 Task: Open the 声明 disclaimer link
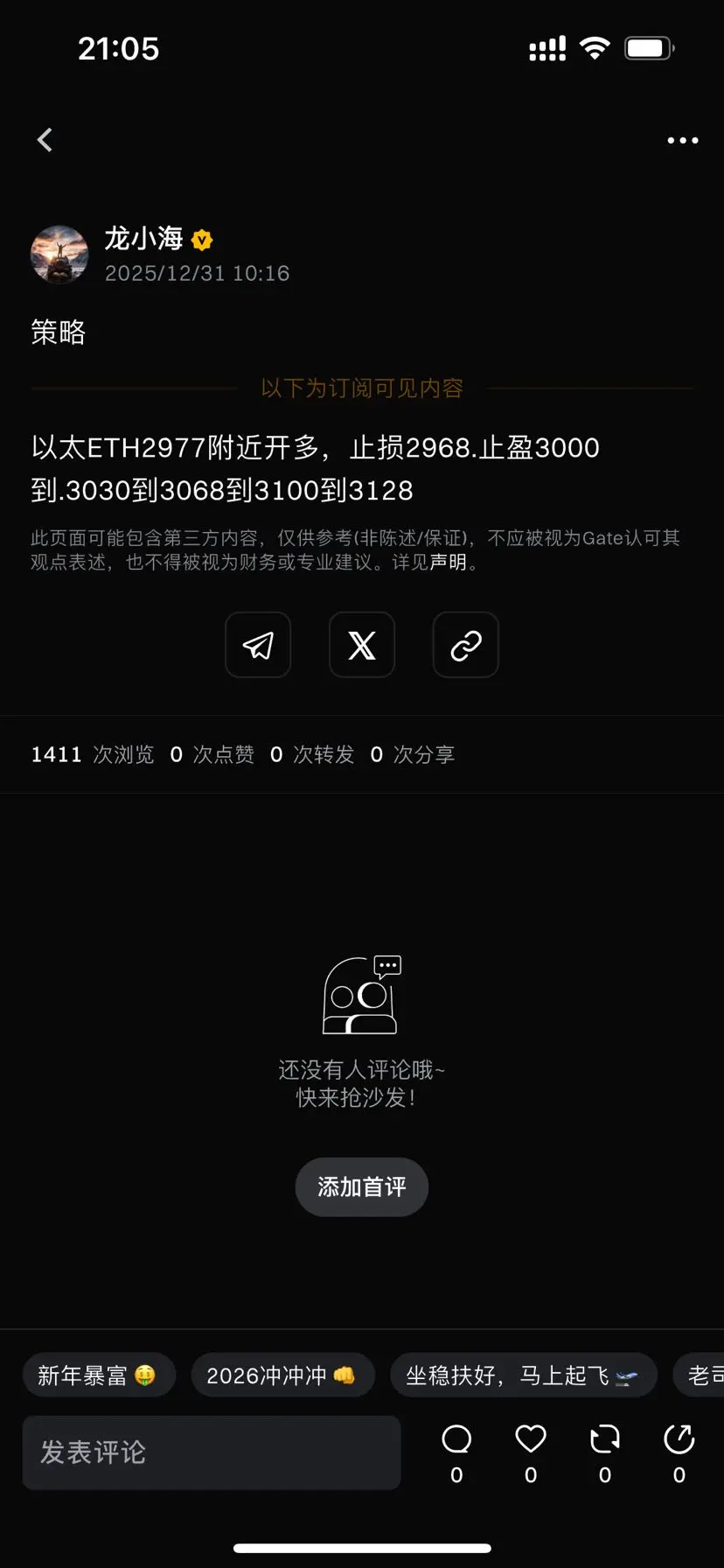tap(447, 563)
